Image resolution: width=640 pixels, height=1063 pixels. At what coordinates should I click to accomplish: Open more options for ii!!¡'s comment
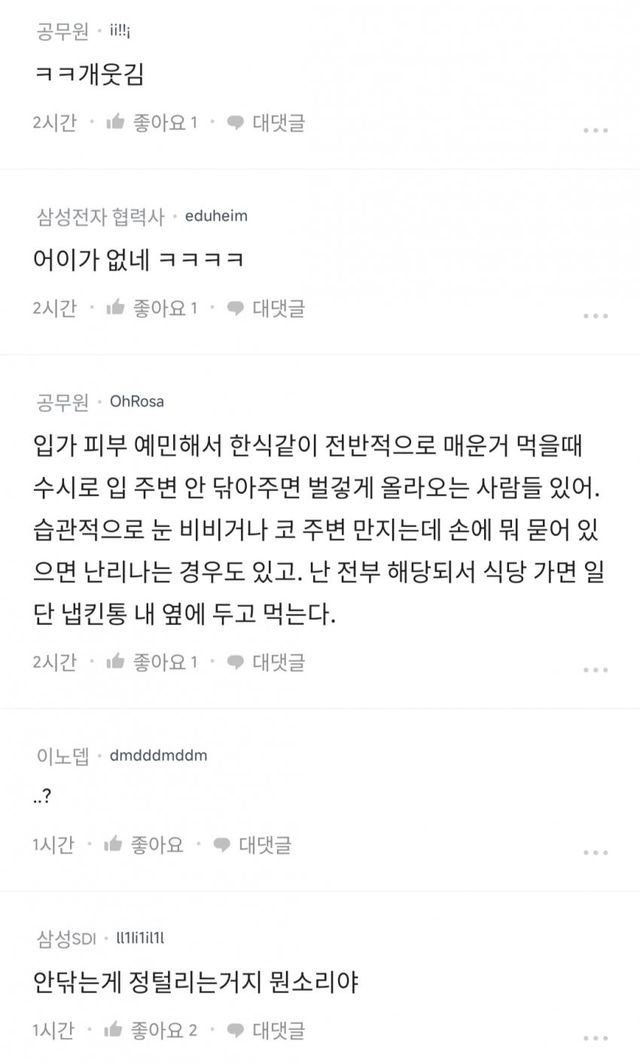pos(595,130)
